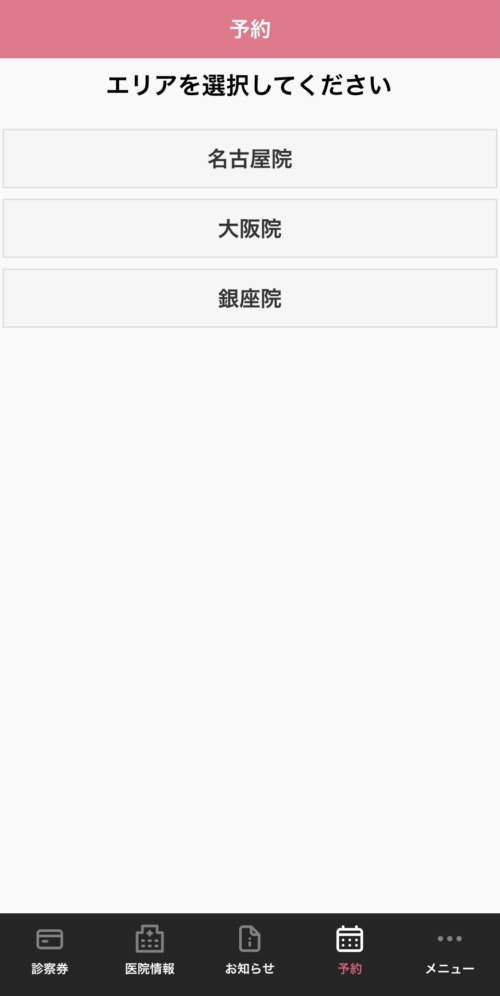Open the メニュー tab
Screen dimensions: 500x996
click(450, 951)
